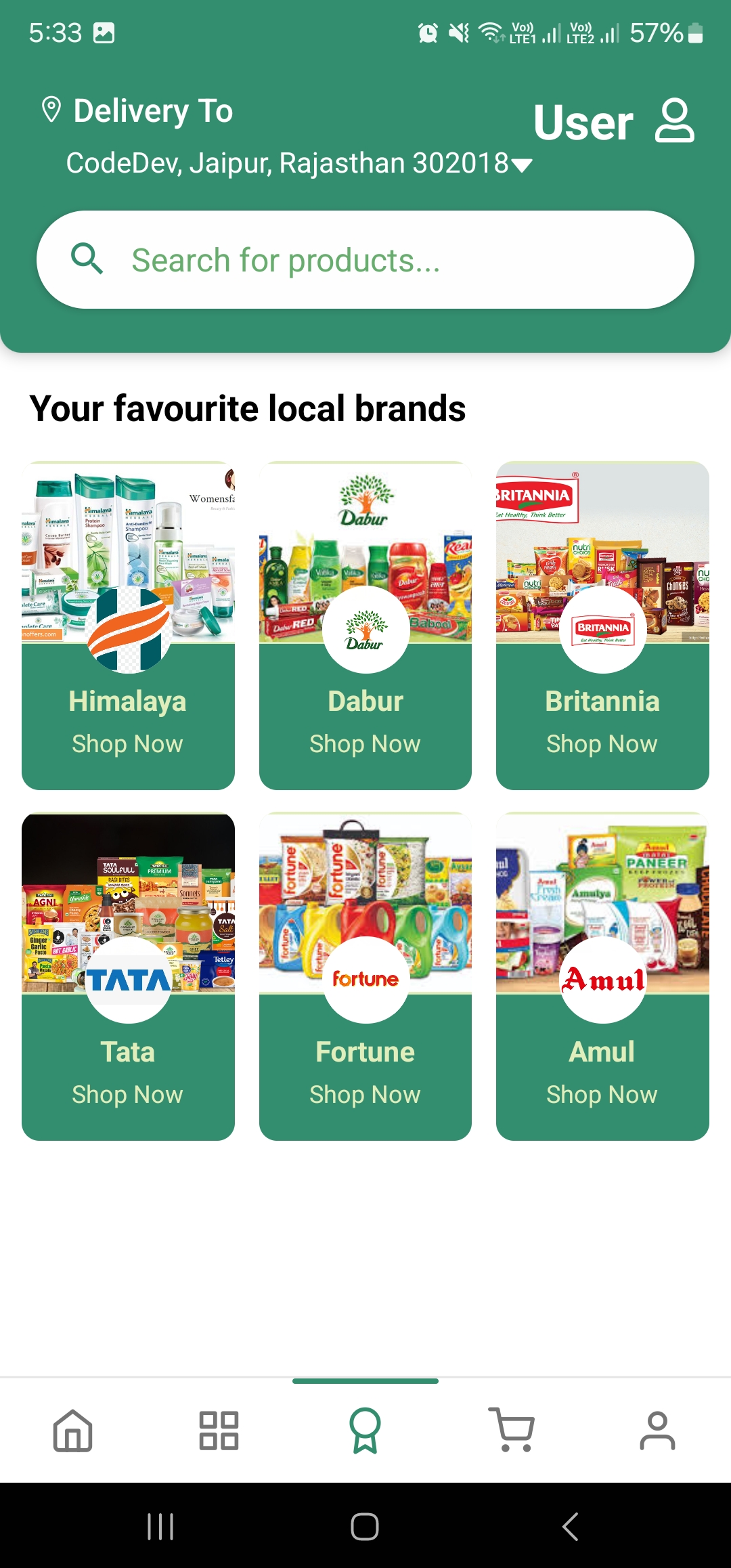Open Fortune brand products
The height and width of the screenshot is (1568, 731).
pyautogui.click(x=365, y=976)
